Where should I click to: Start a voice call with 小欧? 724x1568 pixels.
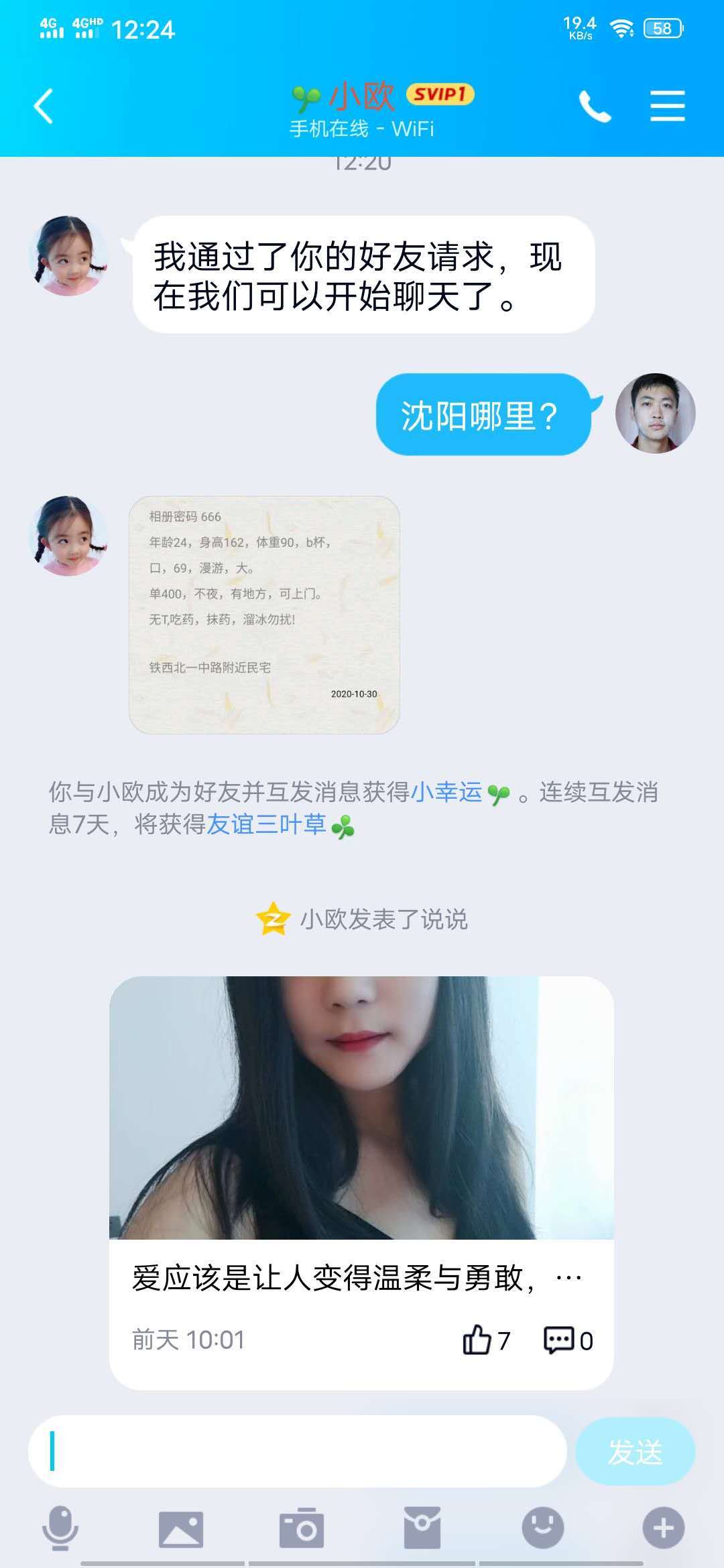(595, 107)
